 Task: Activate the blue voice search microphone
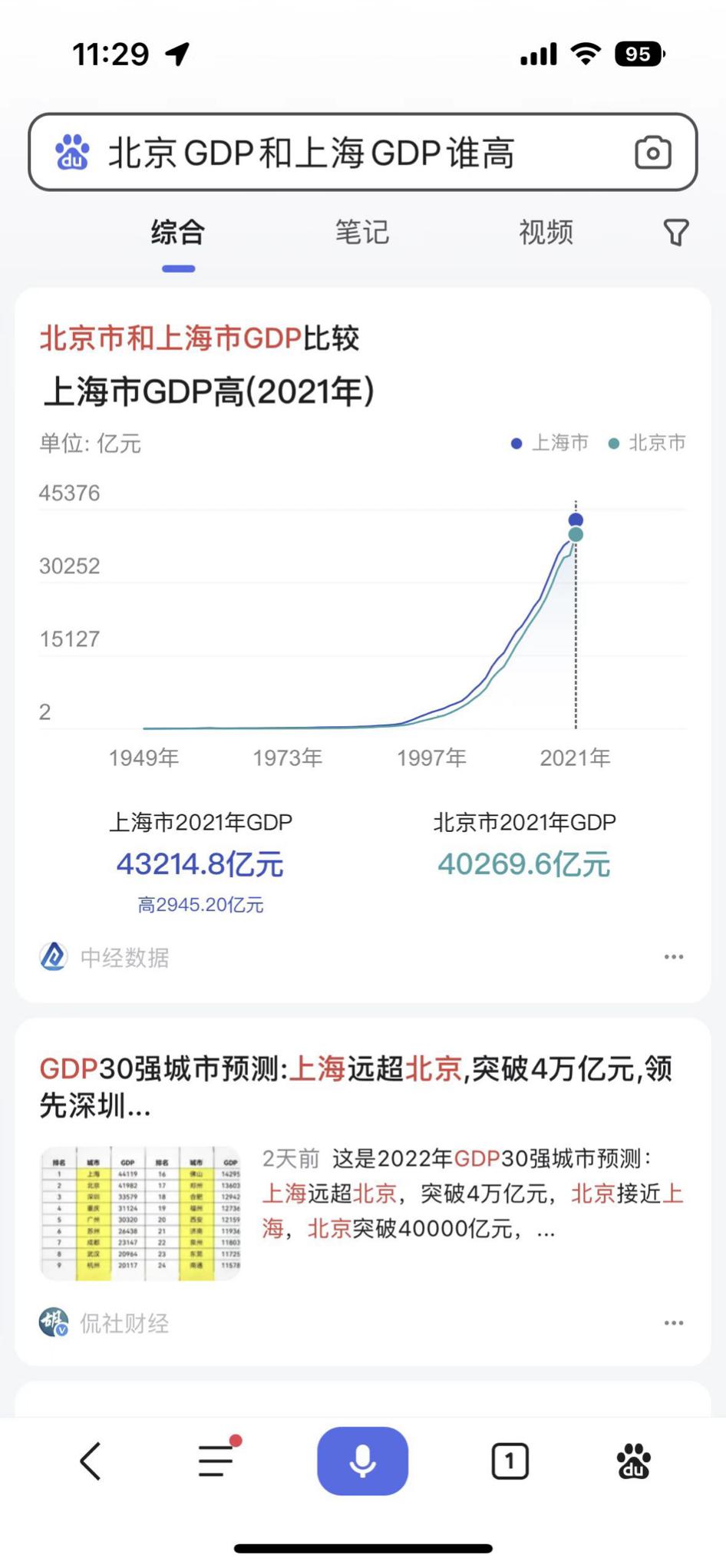coord(362,1461)
